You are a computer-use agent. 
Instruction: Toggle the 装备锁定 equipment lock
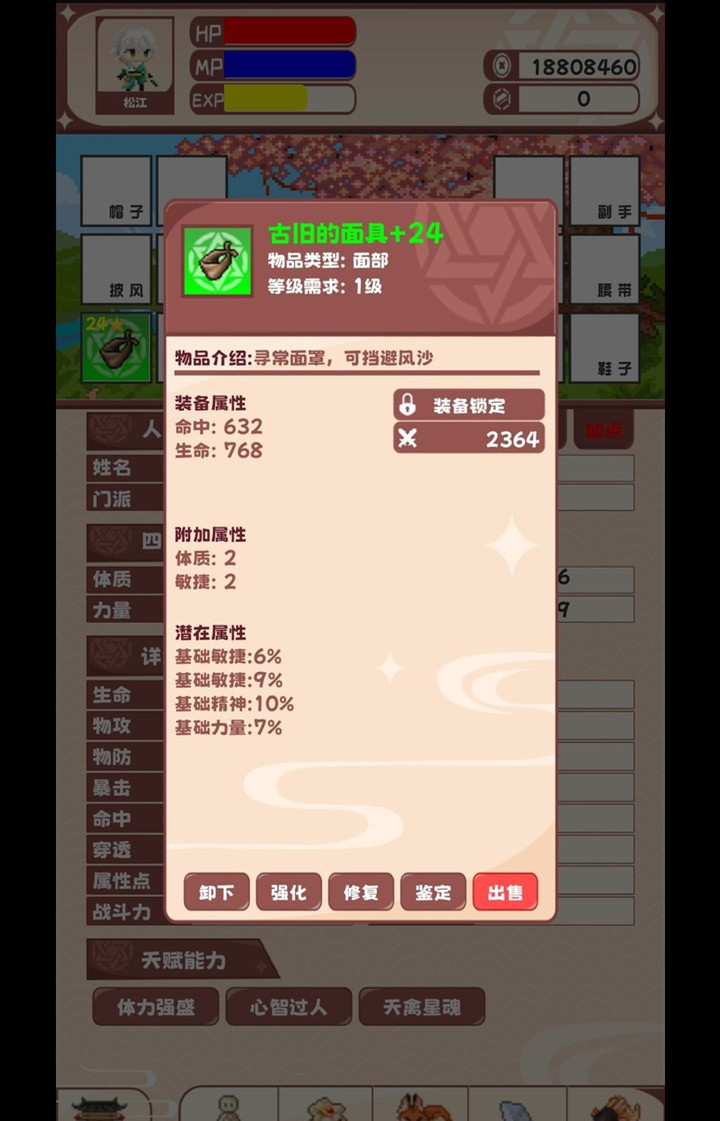click(x=468, y=405)
